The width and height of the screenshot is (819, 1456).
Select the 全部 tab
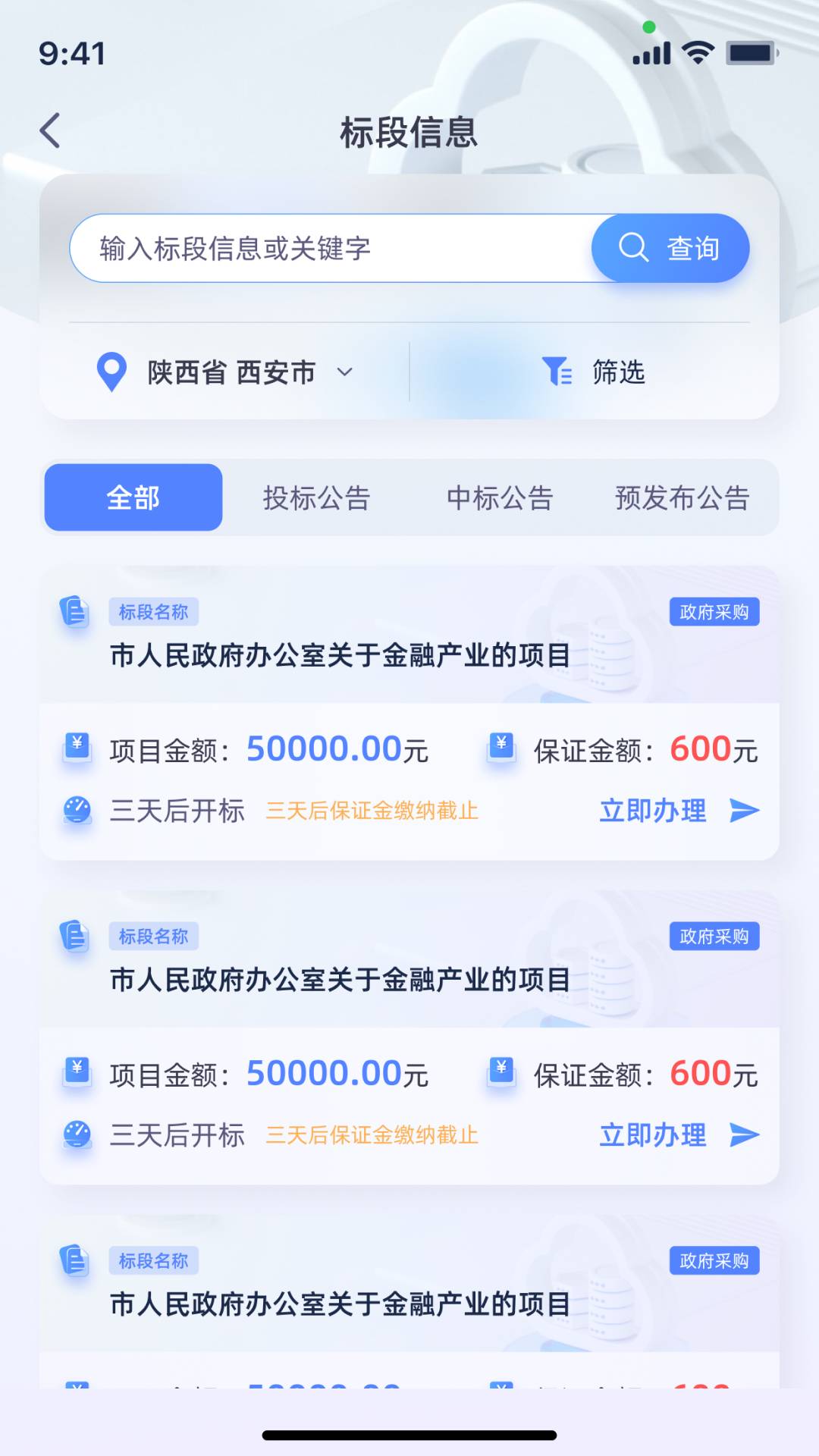point(133,497)
